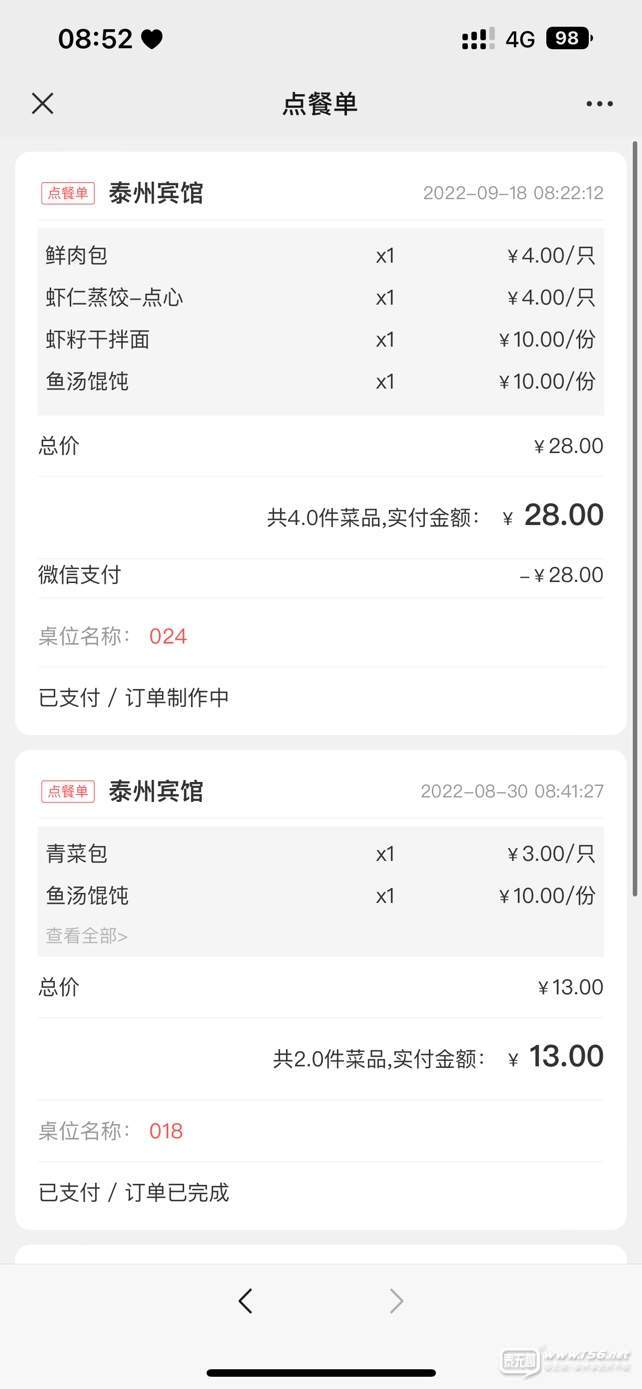Open the 2022-09-18 泰州宾馆 order card

321,443
